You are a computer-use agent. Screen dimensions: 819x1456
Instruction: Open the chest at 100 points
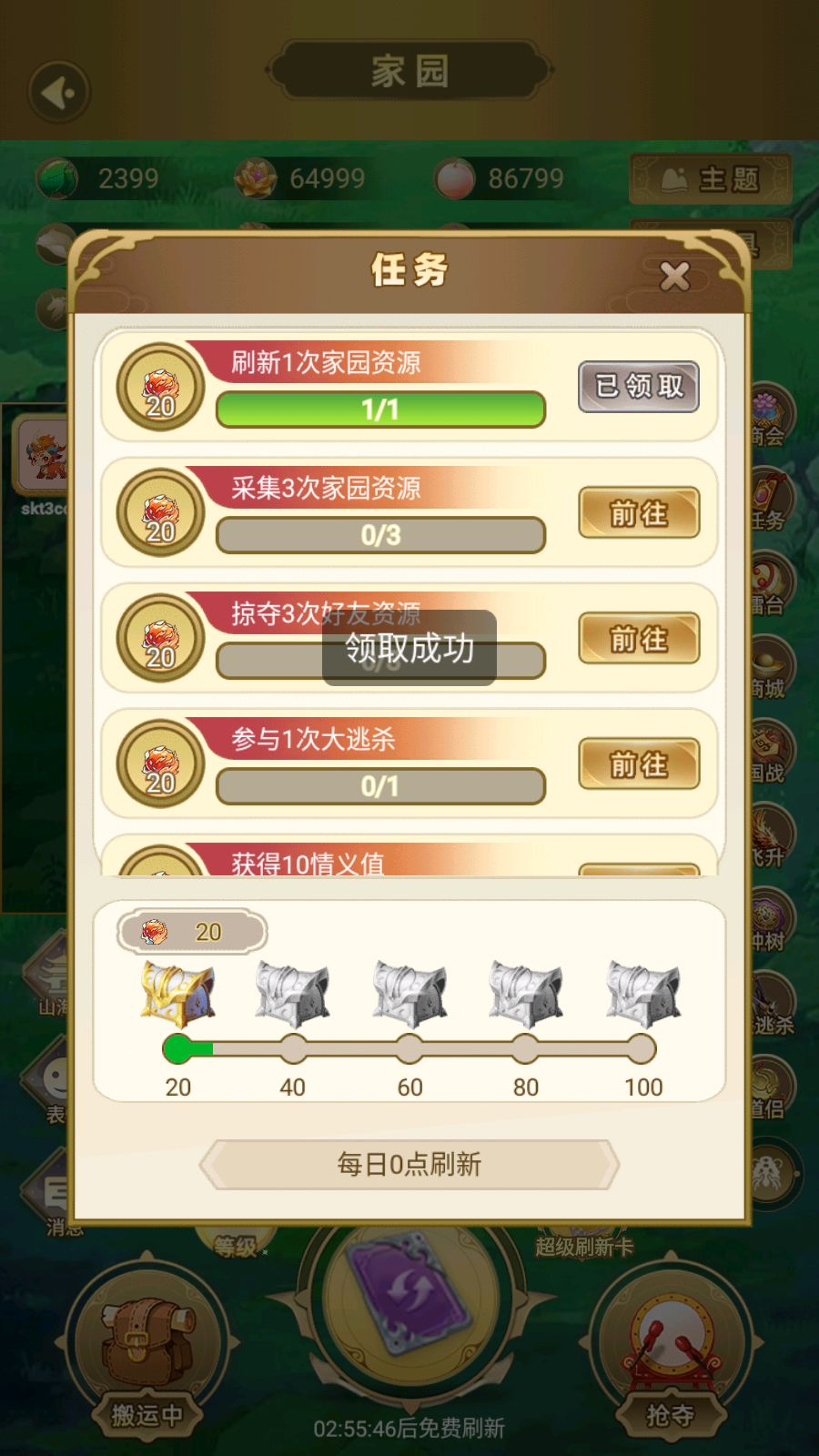click(642, 994)
